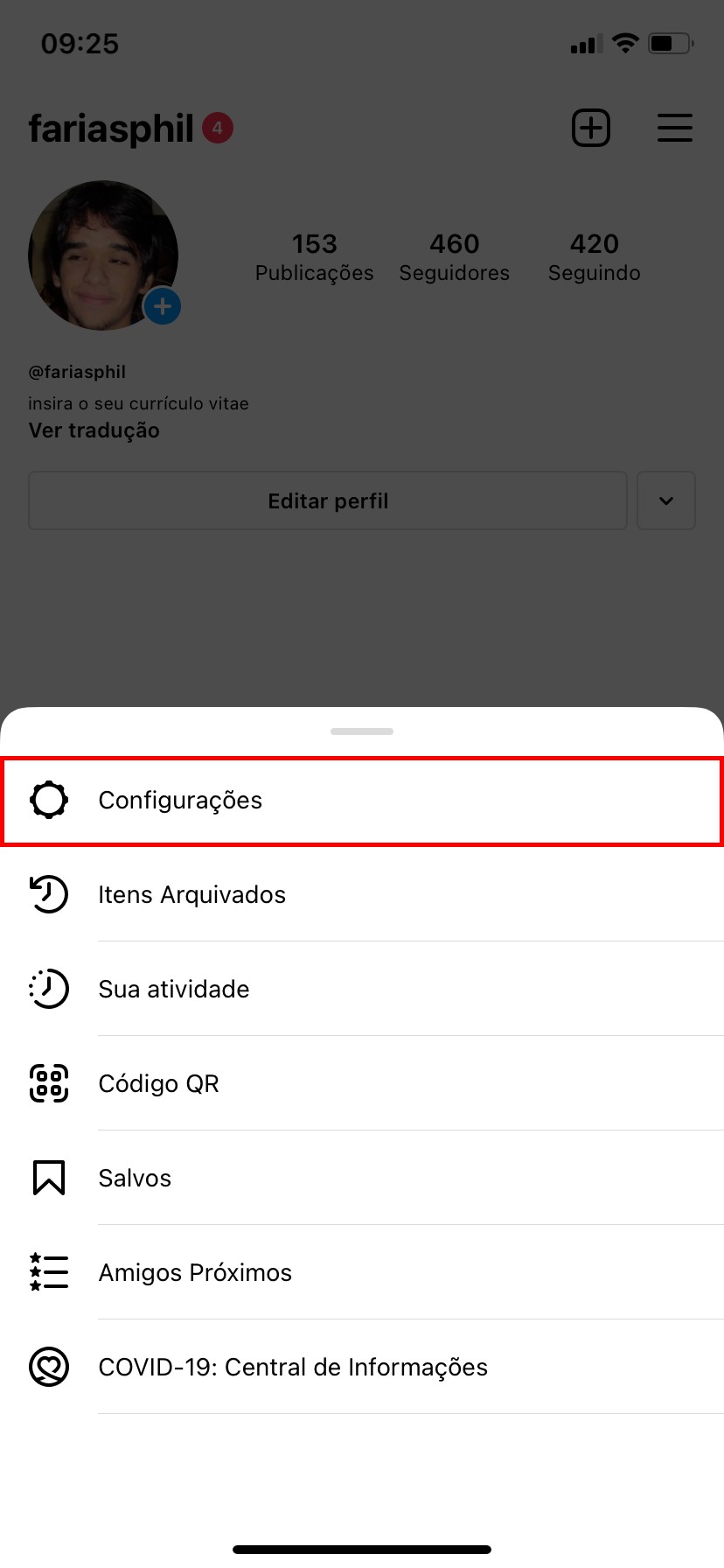
Task: Tap the hamburger menu icon
Action: (x=675, y=129)
